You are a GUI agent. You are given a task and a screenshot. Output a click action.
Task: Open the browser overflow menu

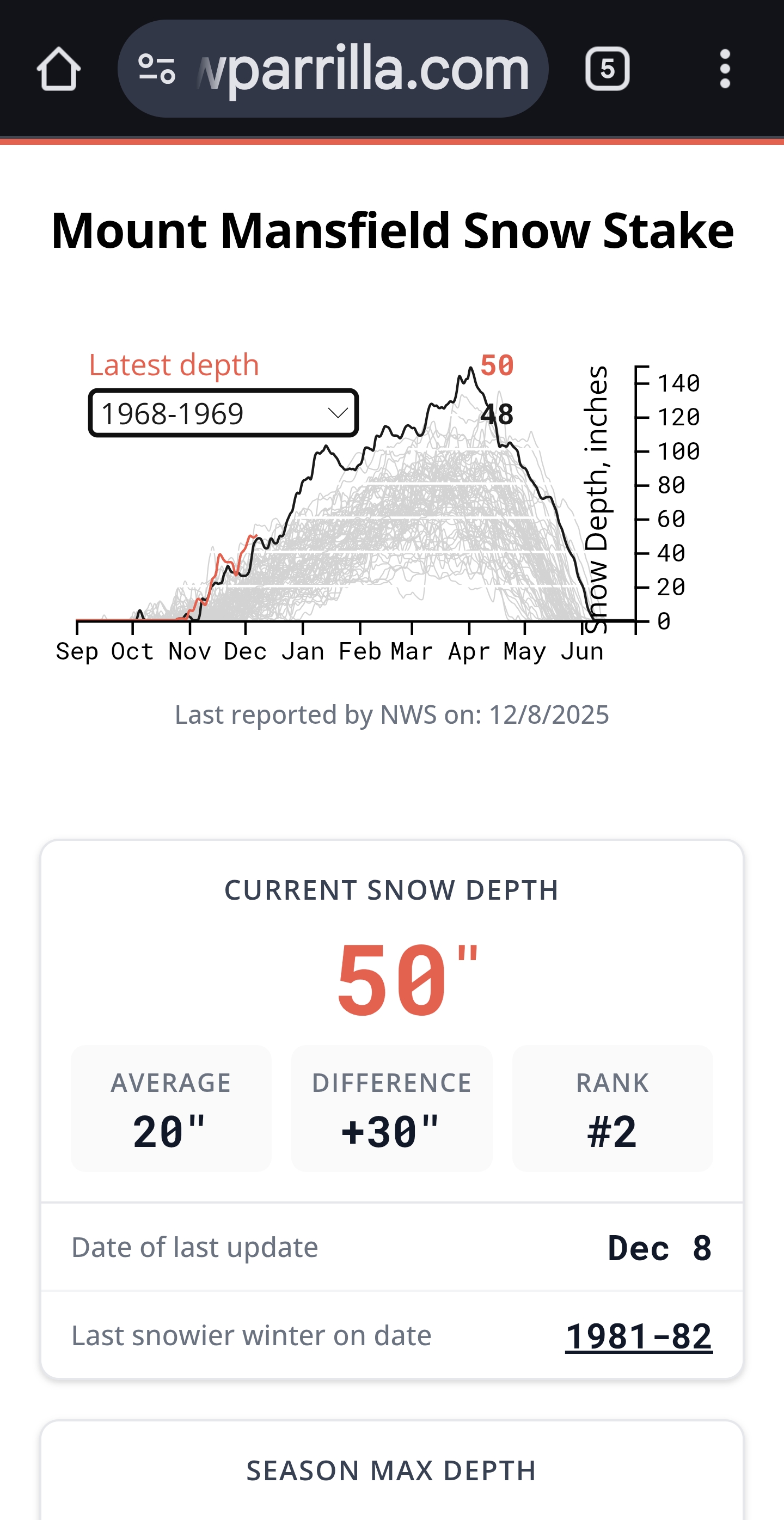(x=725, y=69)
